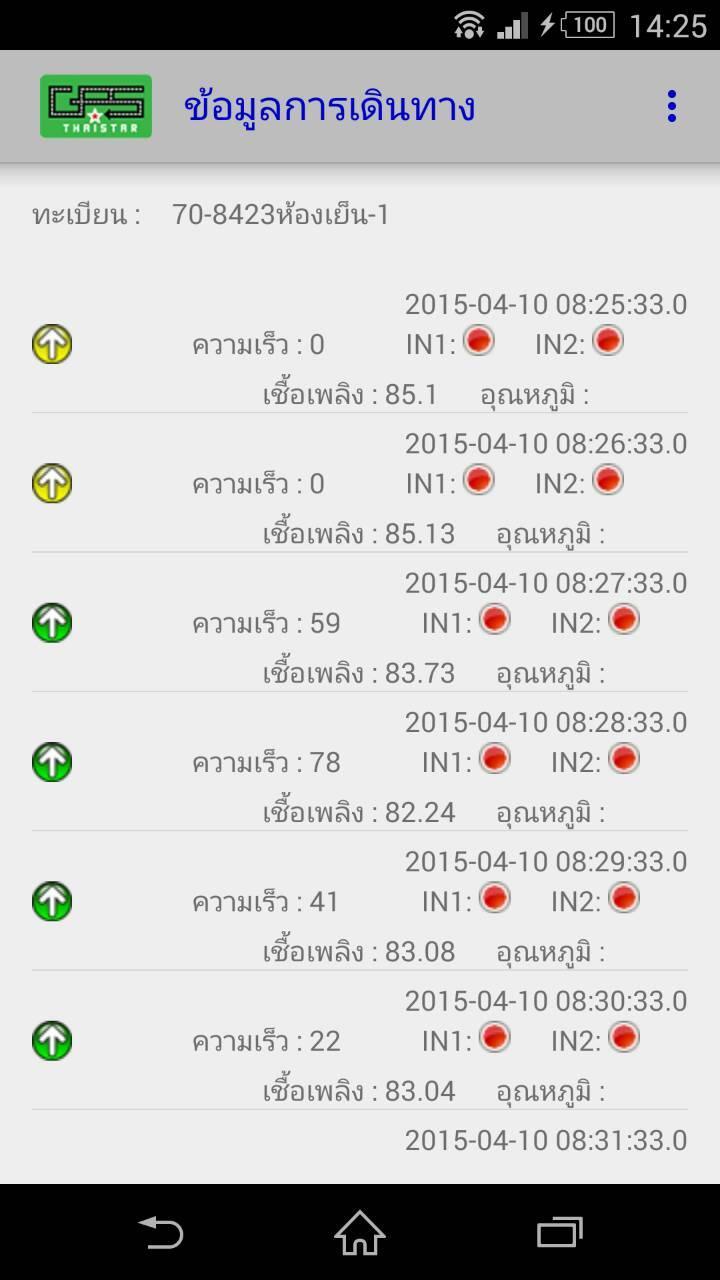Tap the GPS Thaistar logo icon

(x=96, y=104)
